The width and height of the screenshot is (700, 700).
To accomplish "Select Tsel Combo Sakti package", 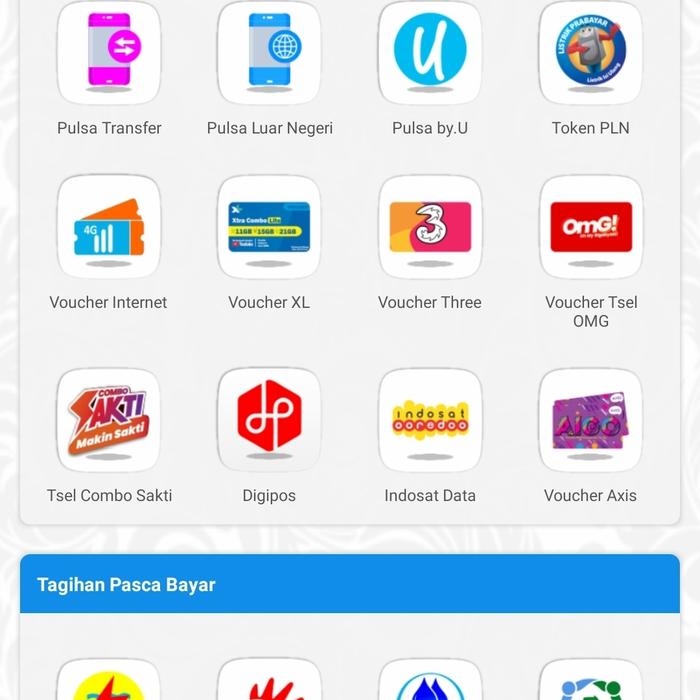I will [x=109, y=420].
